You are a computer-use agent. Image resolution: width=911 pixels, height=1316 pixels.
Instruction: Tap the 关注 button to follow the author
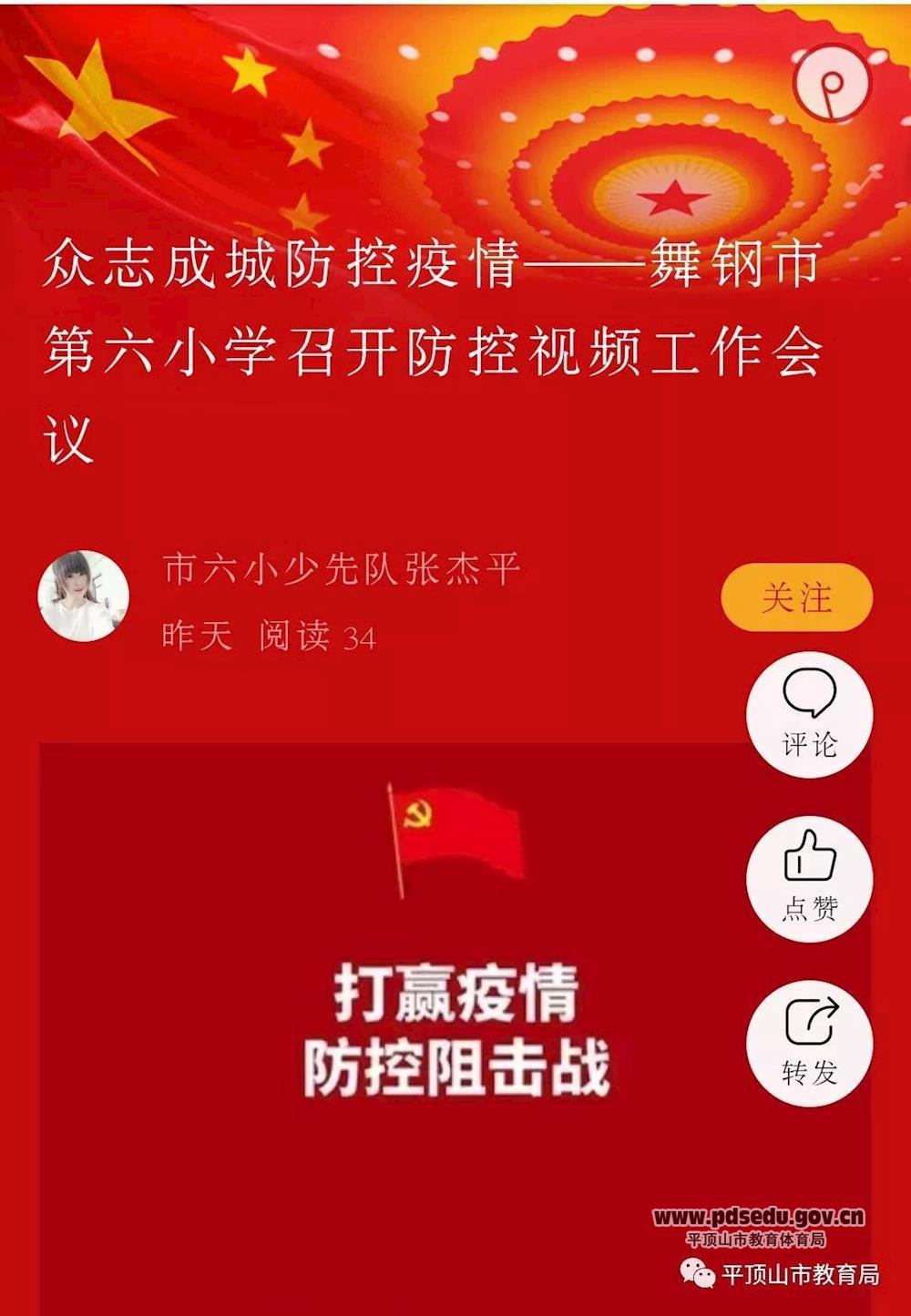click(x=796, y=598)
